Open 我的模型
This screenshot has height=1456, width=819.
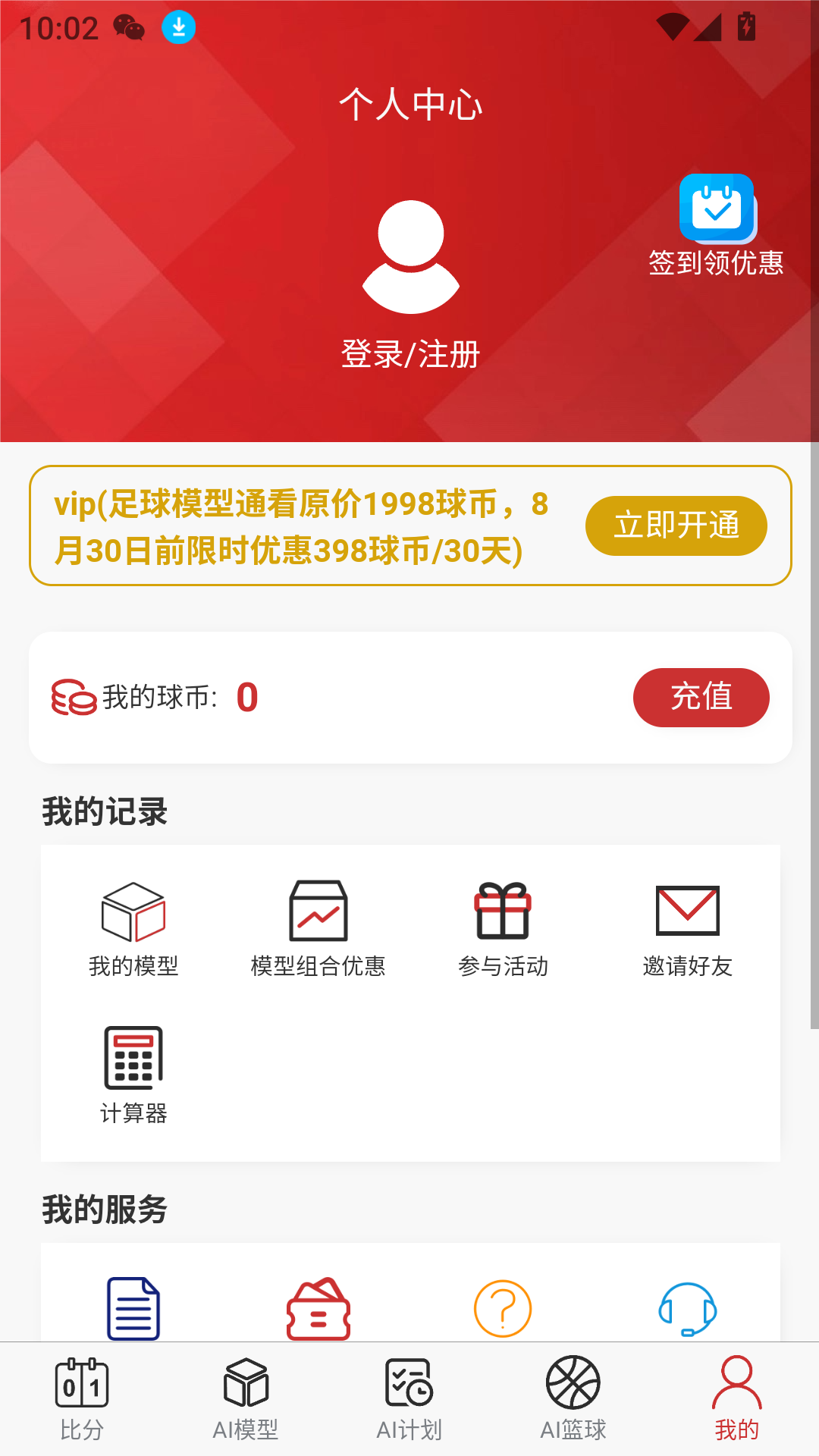133,929
